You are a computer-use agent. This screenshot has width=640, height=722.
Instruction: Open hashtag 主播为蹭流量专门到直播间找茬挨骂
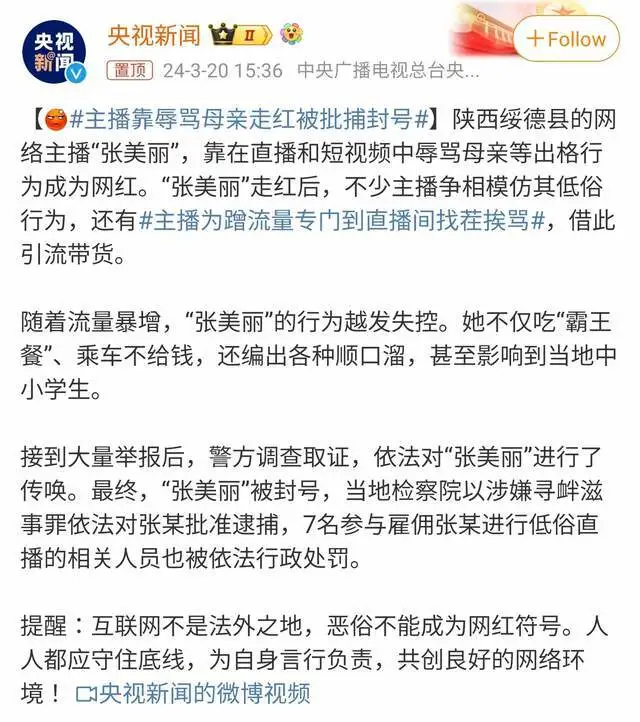coord(342,220)
